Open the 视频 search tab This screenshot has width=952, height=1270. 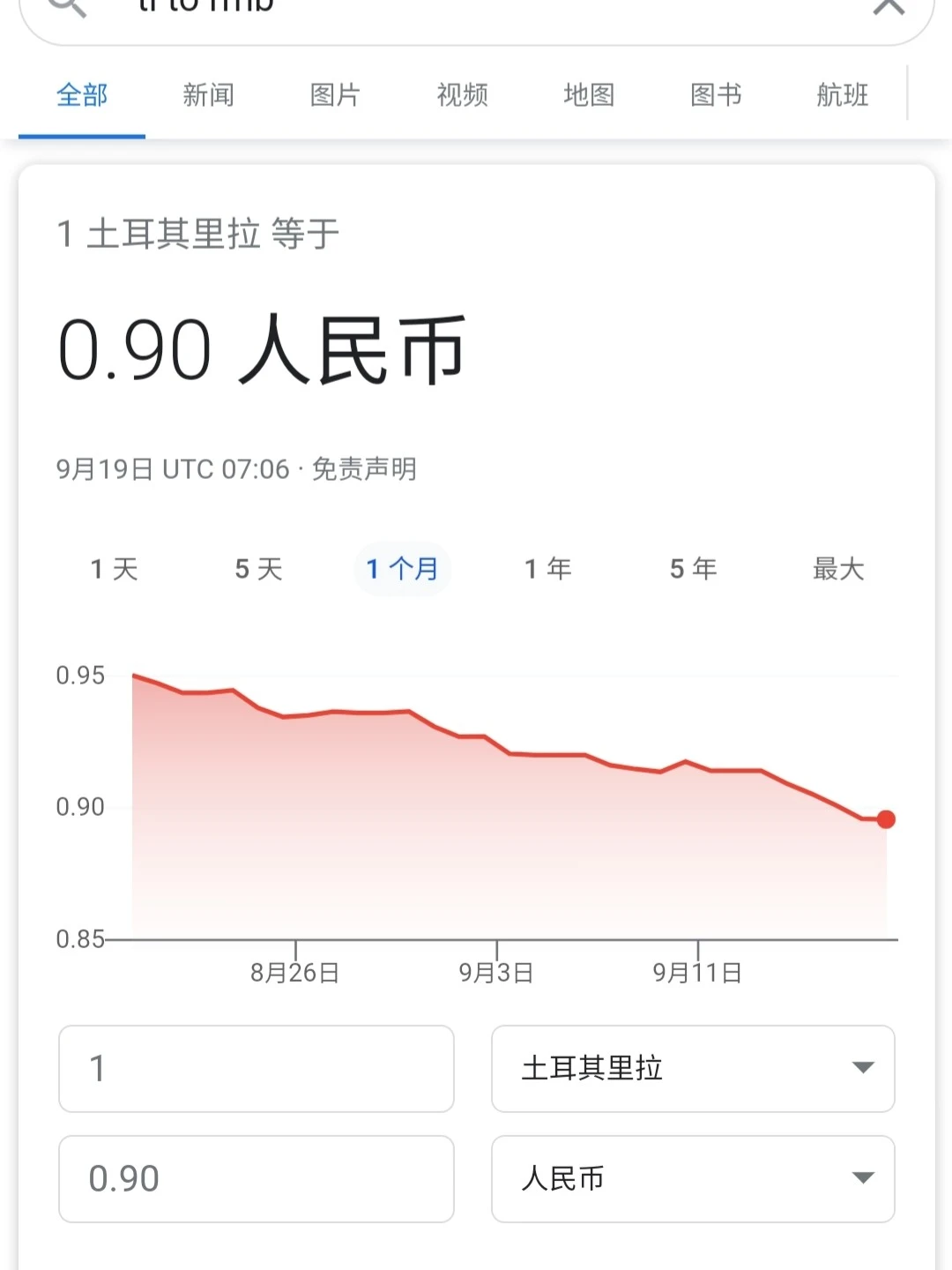point(461,95)
